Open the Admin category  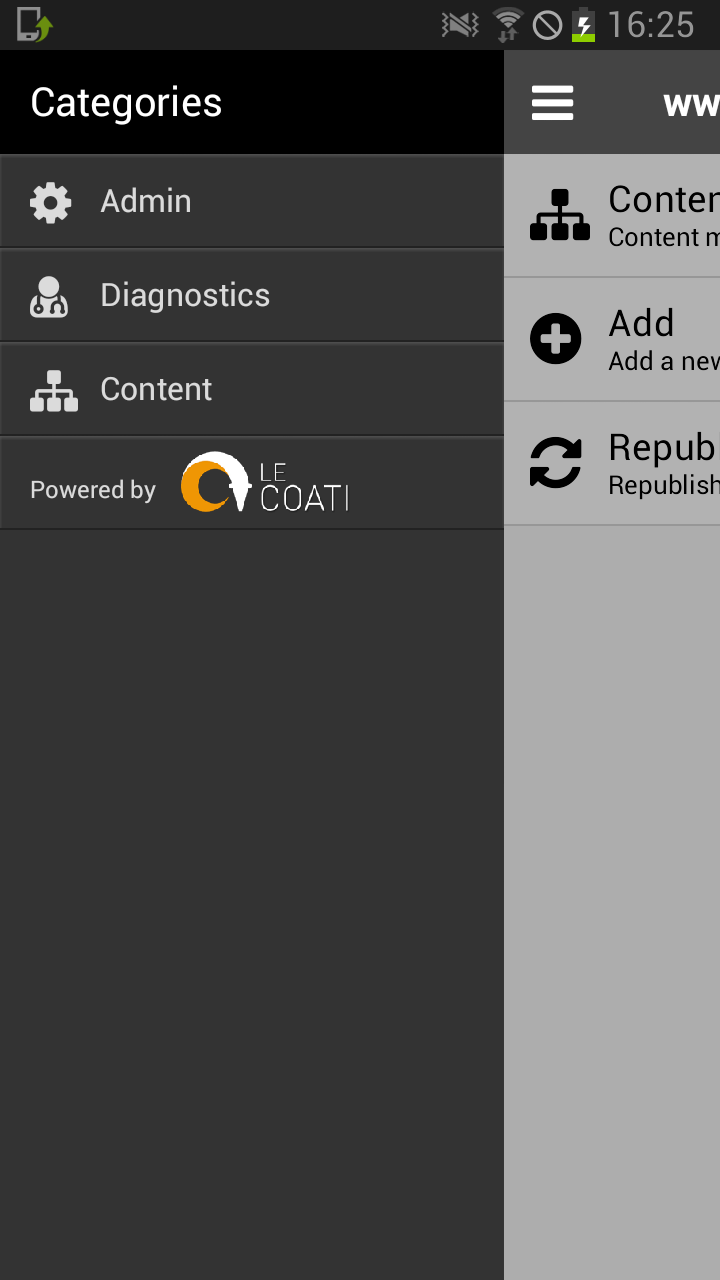tap(252, 201)
